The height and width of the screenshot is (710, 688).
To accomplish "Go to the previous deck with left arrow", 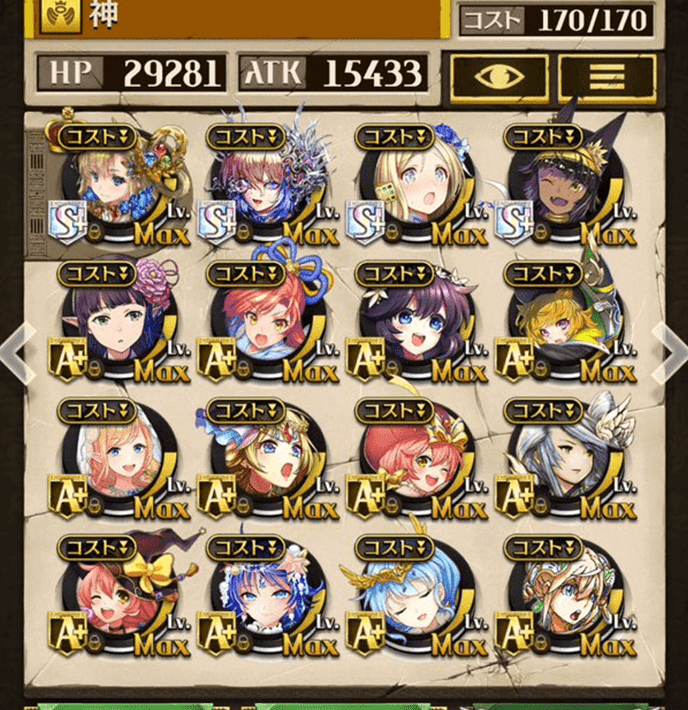I will pos(20,350).
